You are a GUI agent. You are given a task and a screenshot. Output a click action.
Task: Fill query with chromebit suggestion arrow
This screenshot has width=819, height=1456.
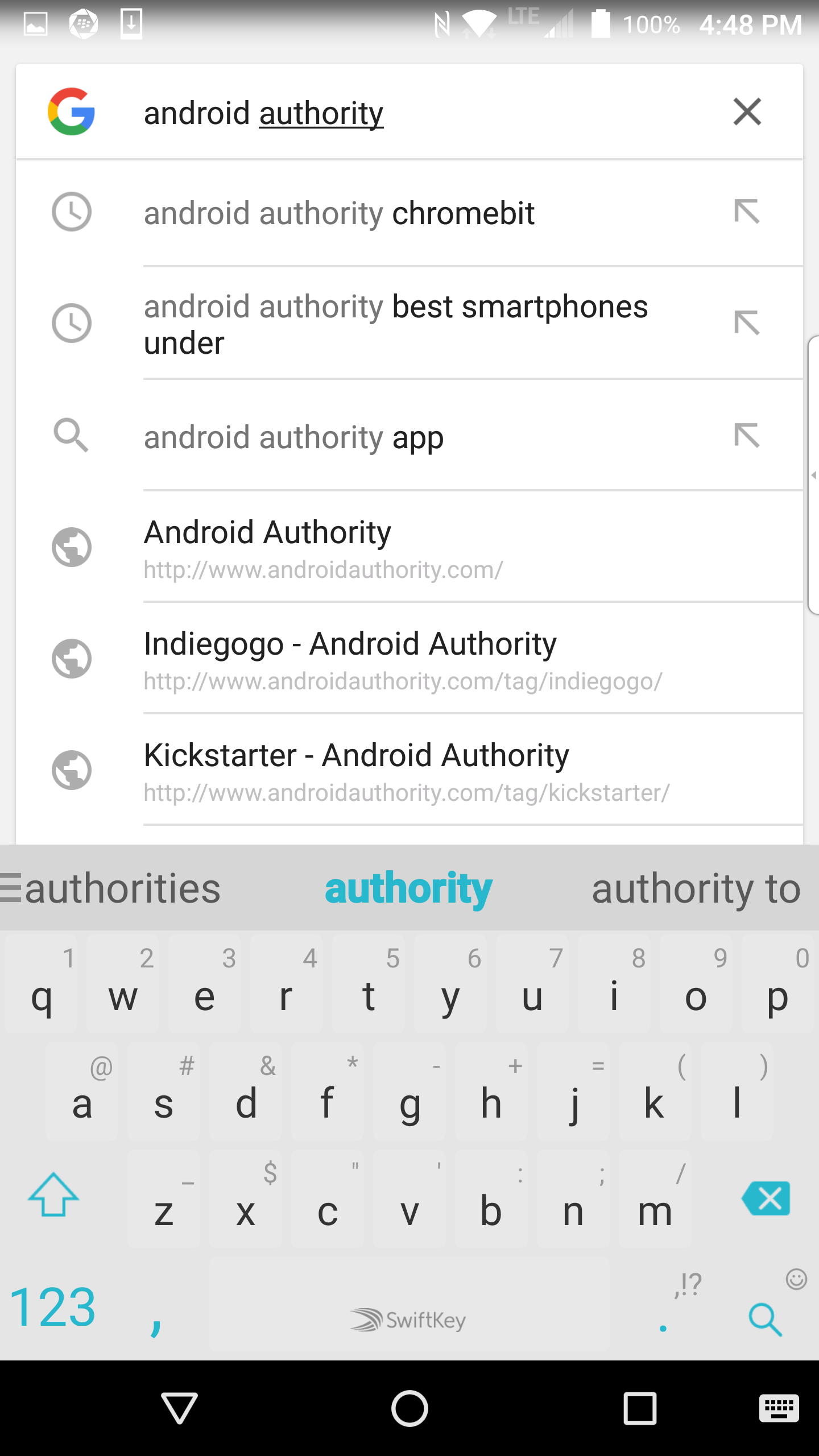[x=747, y=212]
